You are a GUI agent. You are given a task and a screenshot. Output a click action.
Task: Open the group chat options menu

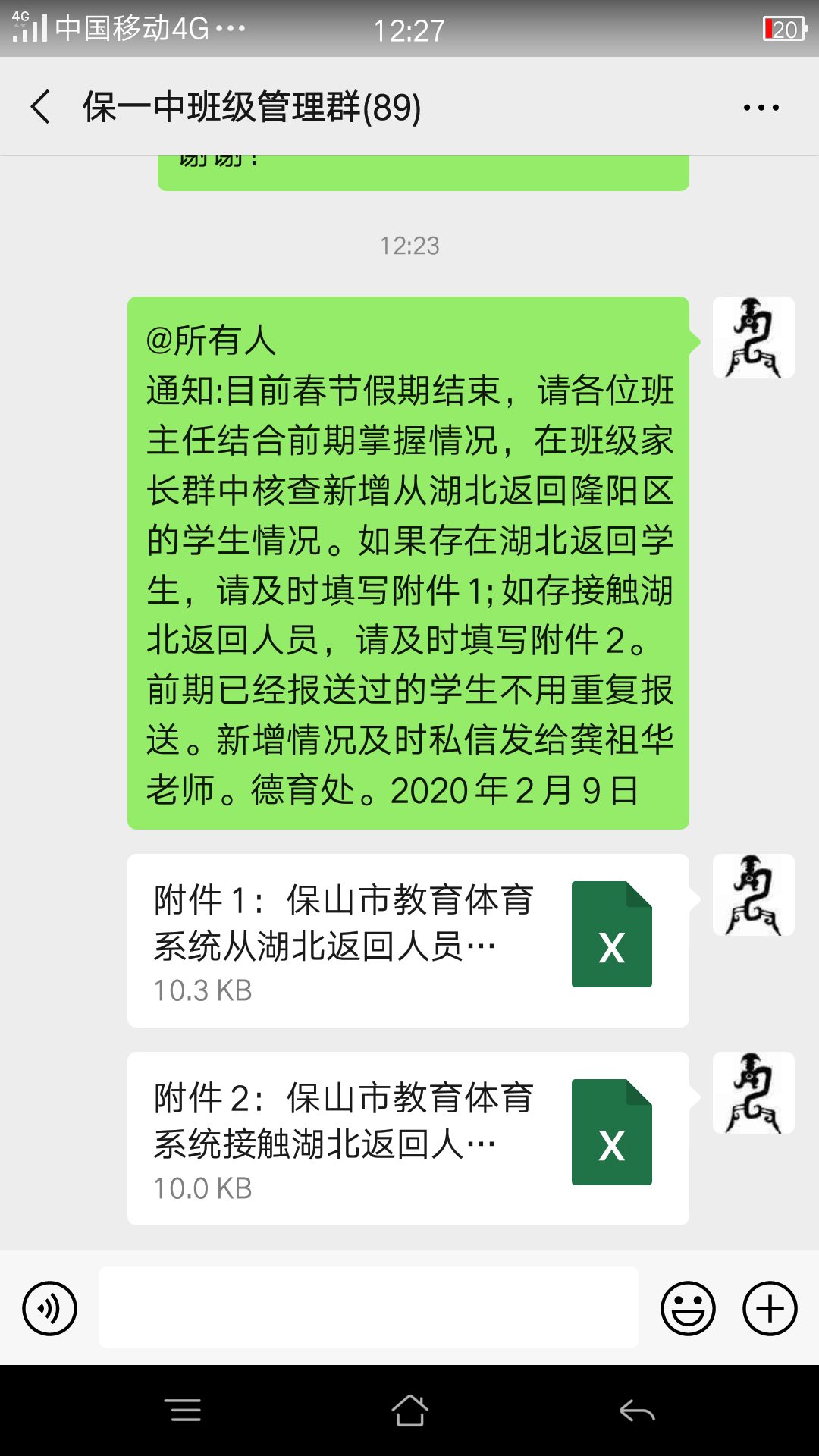coord(761,108)
